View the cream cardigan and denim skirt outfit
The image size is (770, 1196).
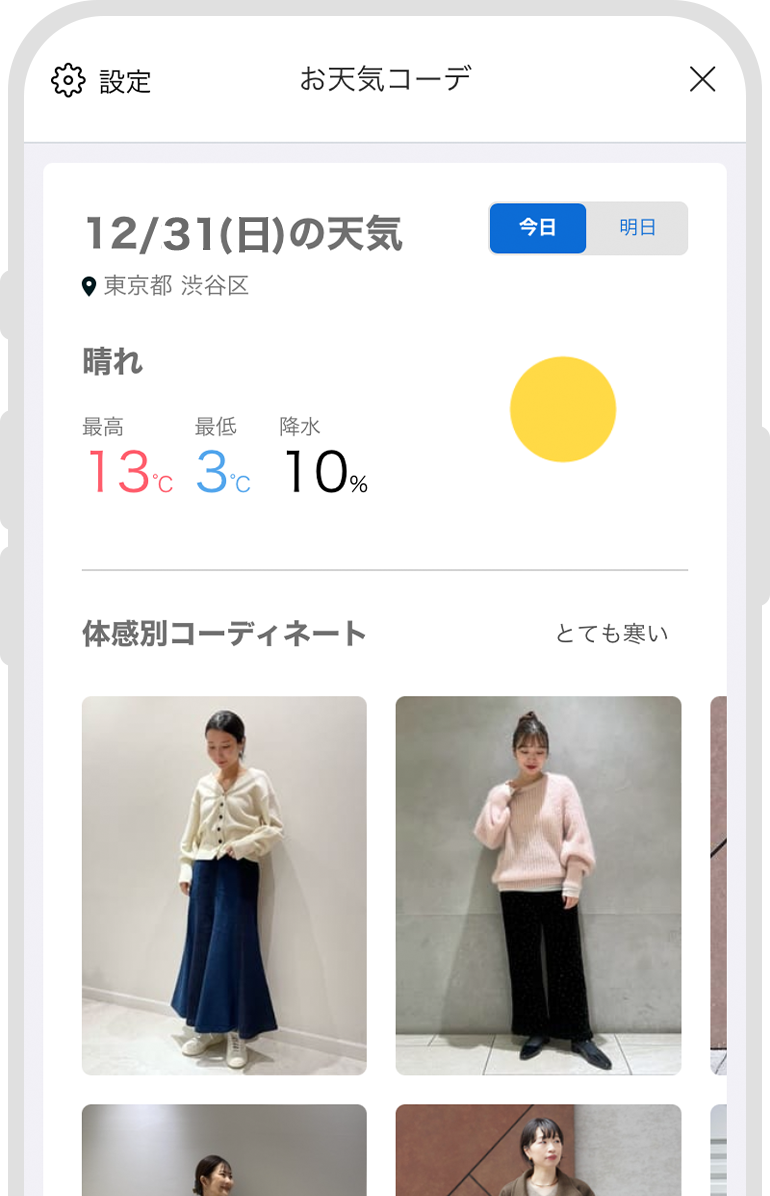[x=224, y=885]
